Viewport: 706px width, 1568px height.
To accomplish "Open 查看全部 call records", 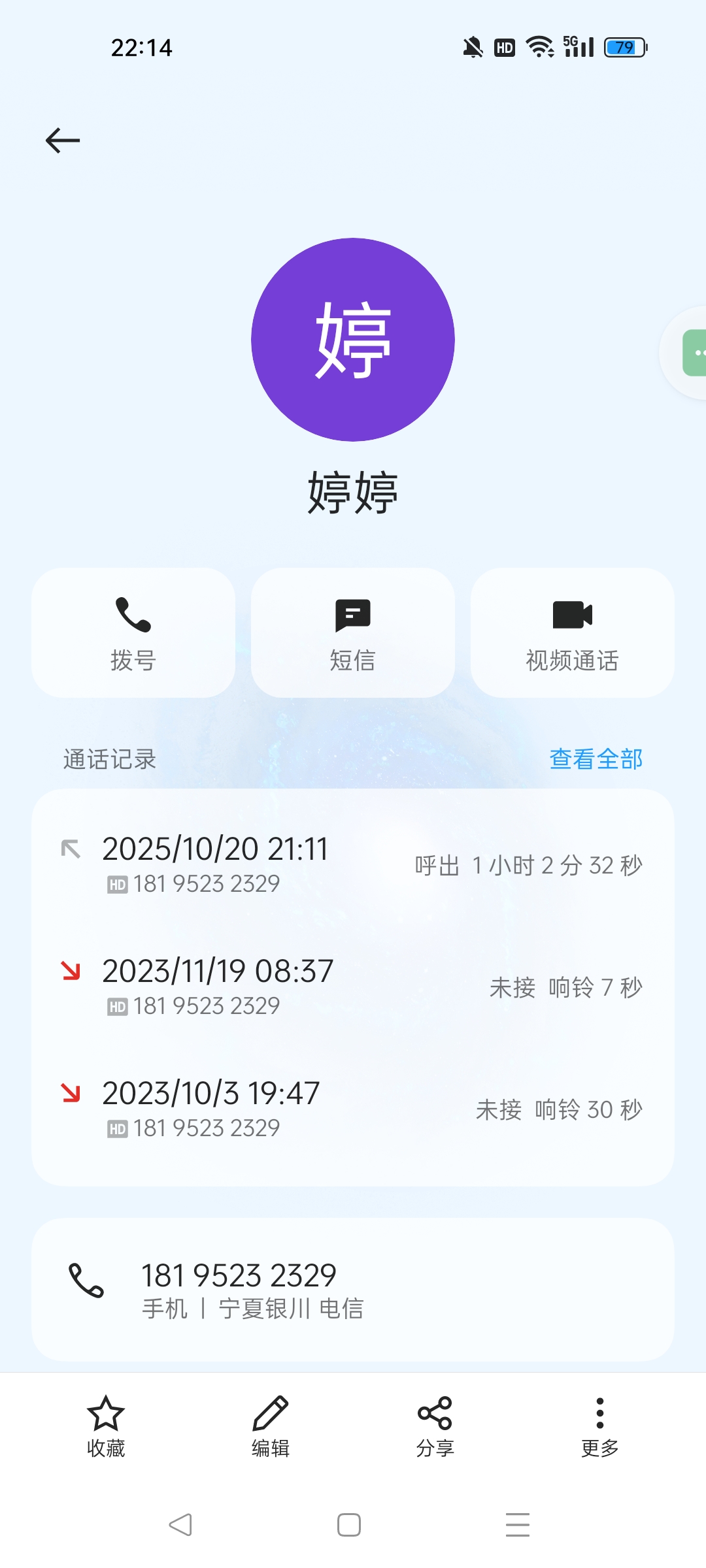I will [x=596, y=759].
